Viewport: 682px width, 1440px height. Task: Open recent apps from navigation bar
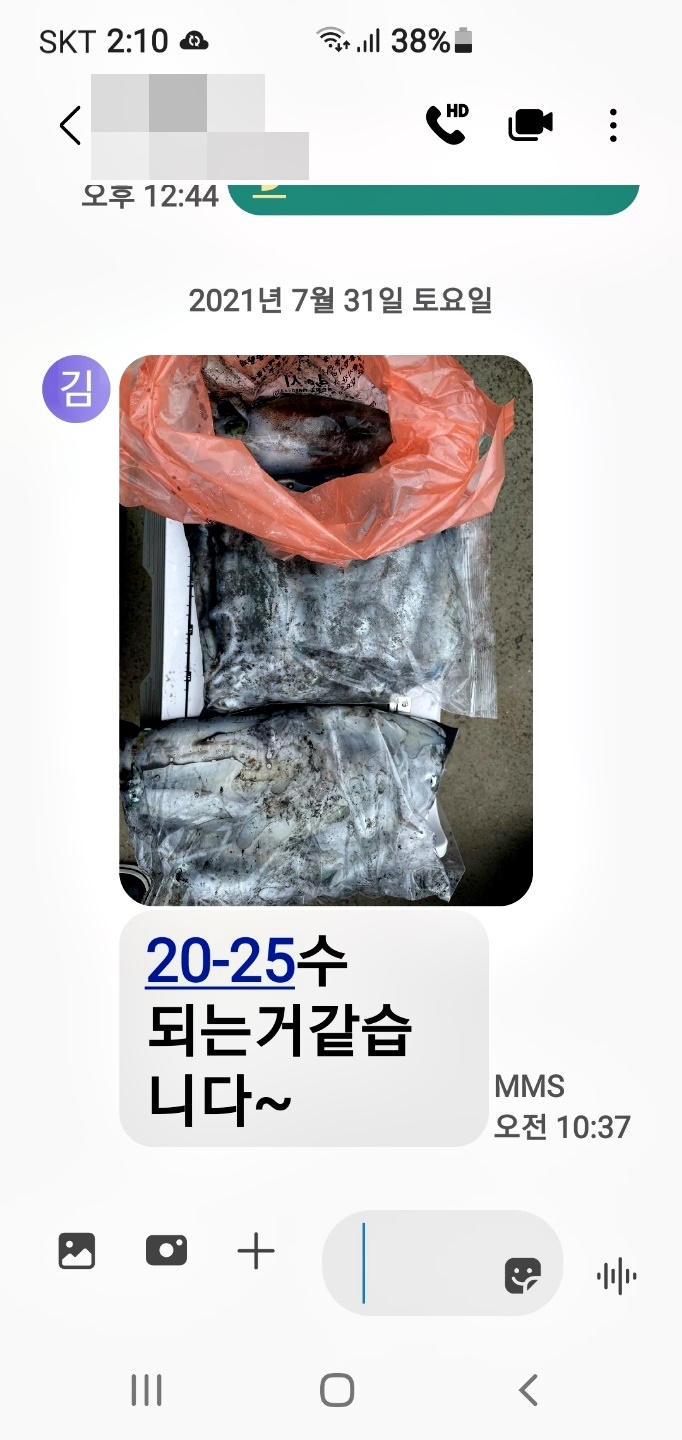click(146, 1390)
